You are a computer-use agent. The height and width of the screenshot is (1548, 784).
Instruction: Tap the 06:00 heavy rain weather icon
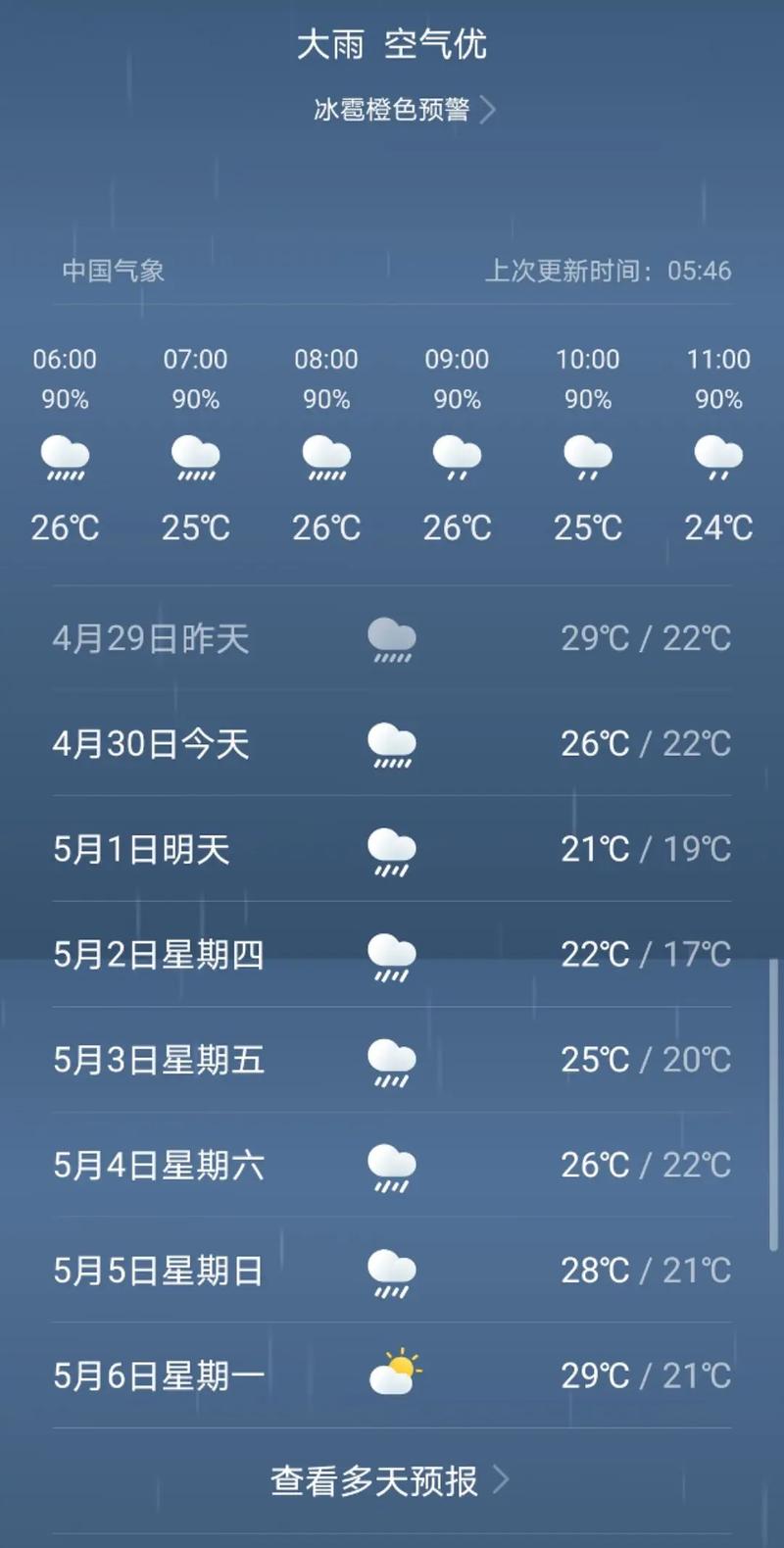coord(65,461)
